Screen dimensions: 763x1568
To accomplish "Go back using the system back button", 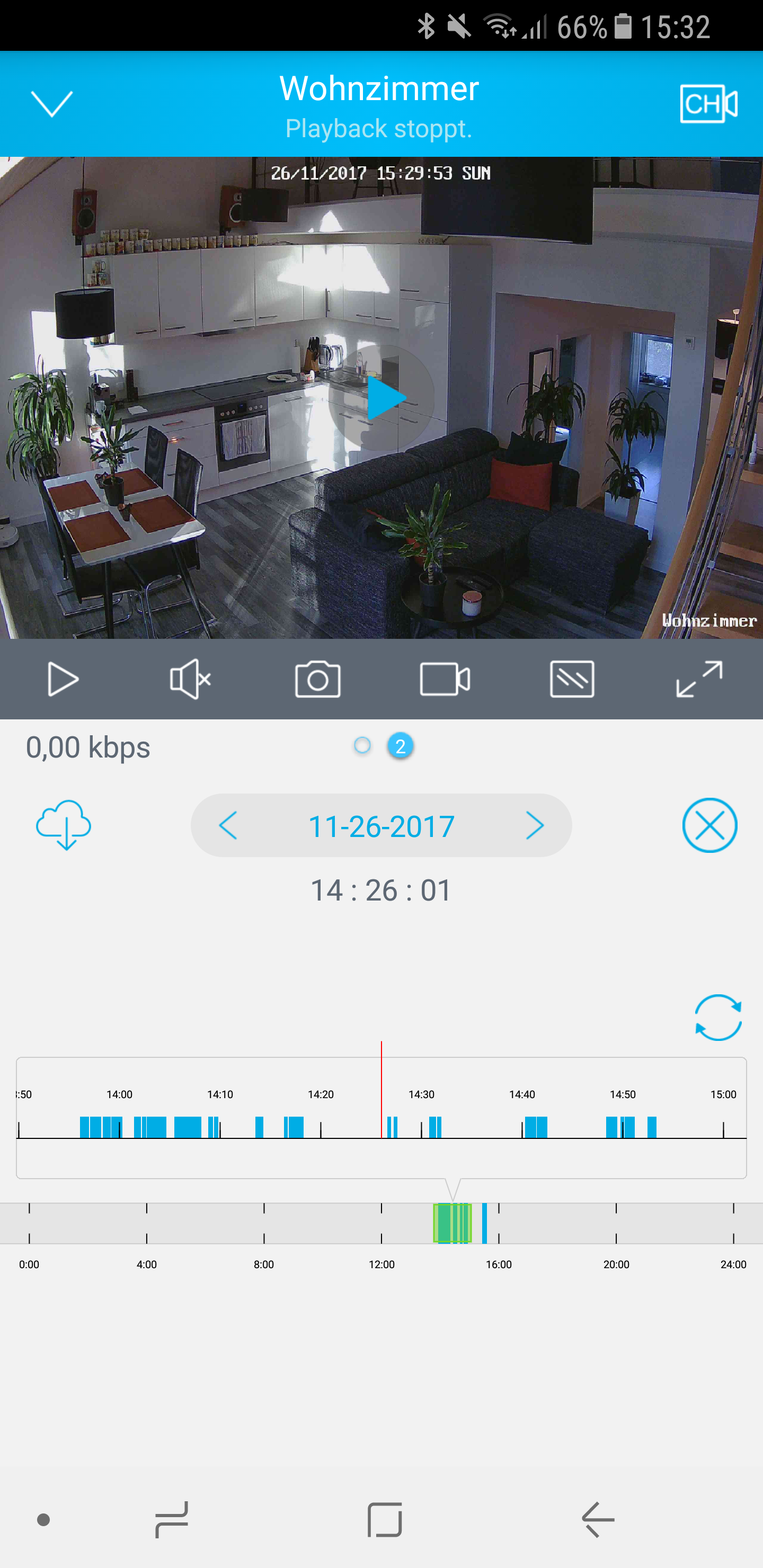I will (598, 1520).
